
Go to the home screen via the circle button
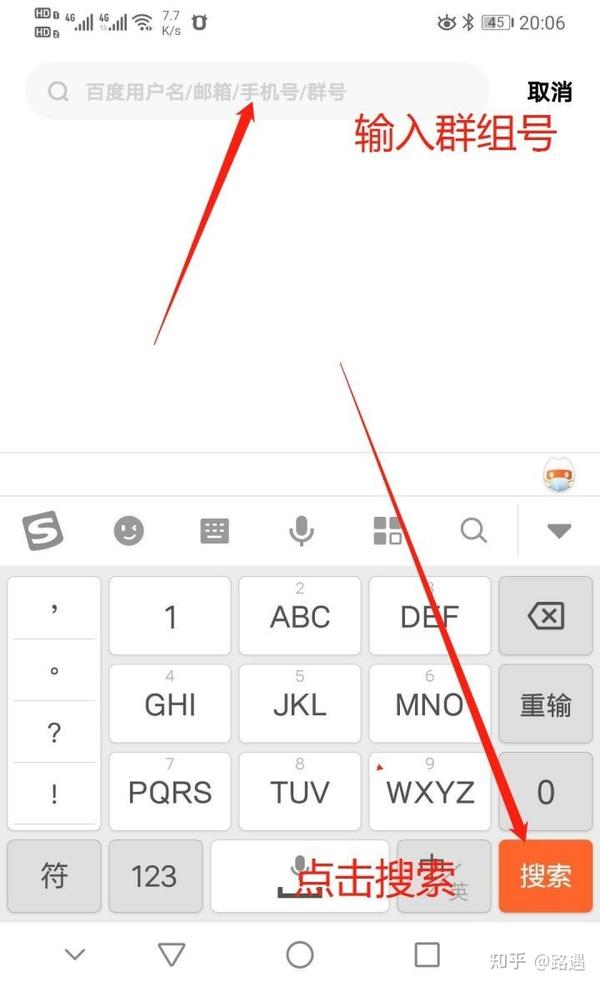pyautogui.click(x=300, y=955)
